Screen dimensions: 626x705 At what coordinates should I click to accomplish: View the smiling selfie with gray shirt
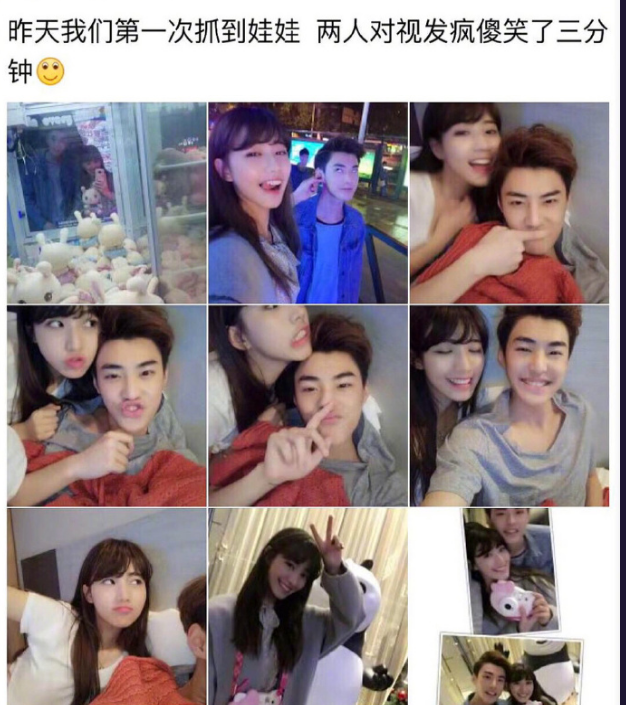(x=509, y=405)
